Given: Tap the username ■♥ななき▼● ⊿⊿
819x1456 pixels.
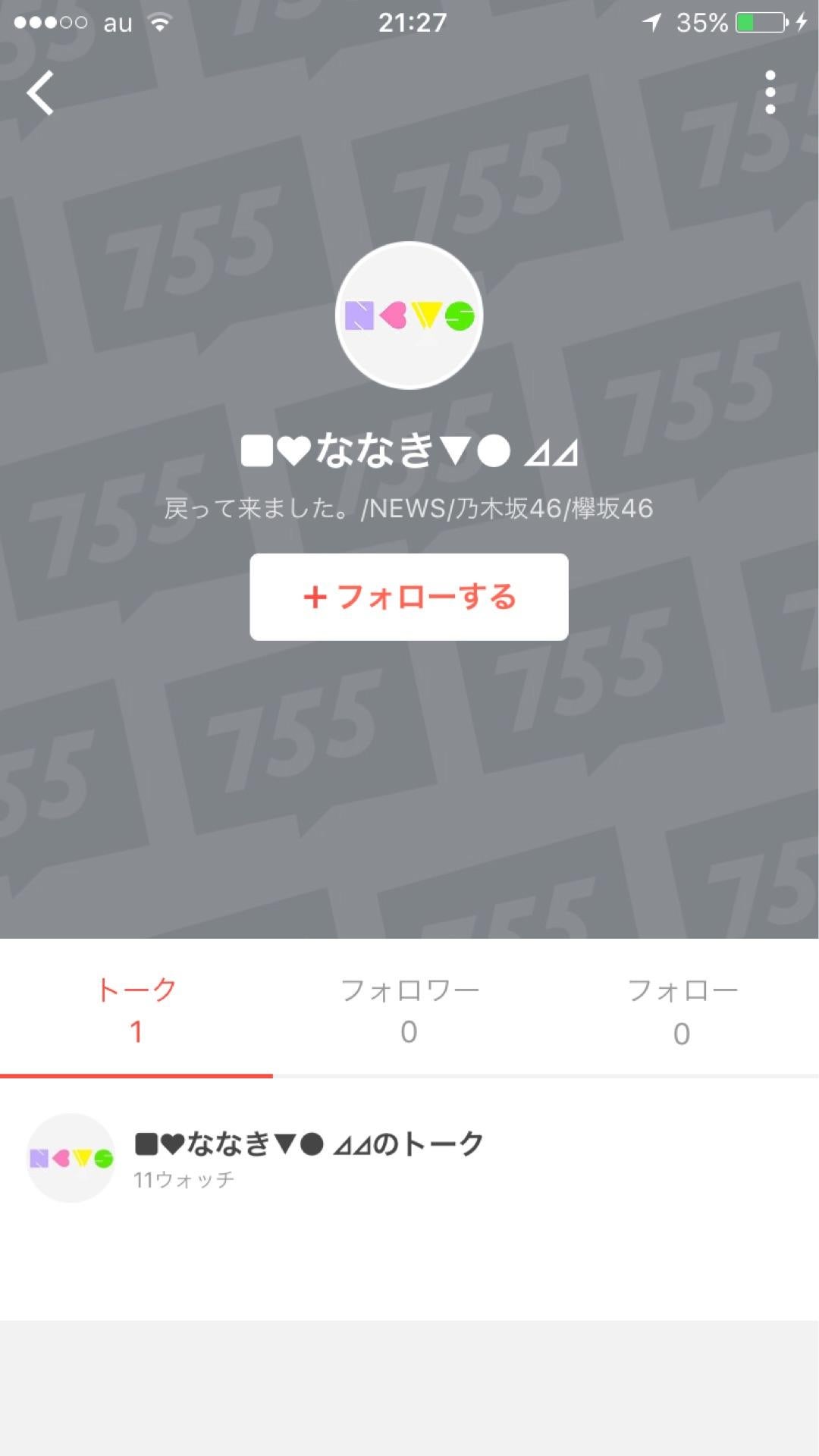Looking at the screenshot, I should coord(409,451).
